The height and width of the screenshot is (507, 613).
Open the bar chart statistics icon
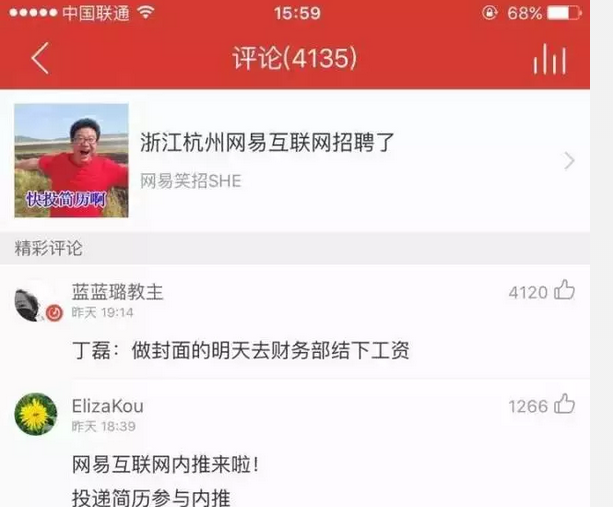click(549, 60)
